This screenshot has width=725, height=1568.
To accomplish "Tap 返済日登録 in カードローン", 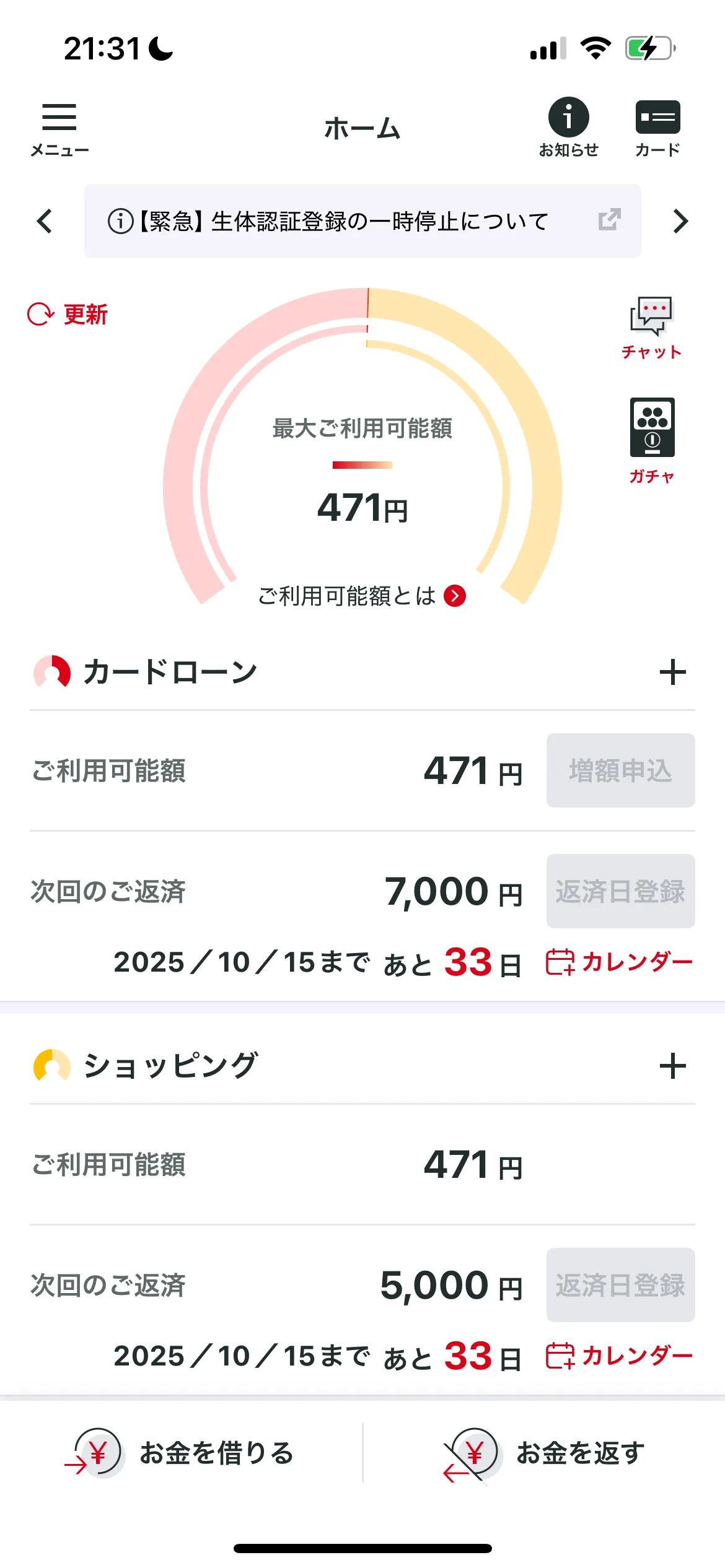I will coord(620,891).
